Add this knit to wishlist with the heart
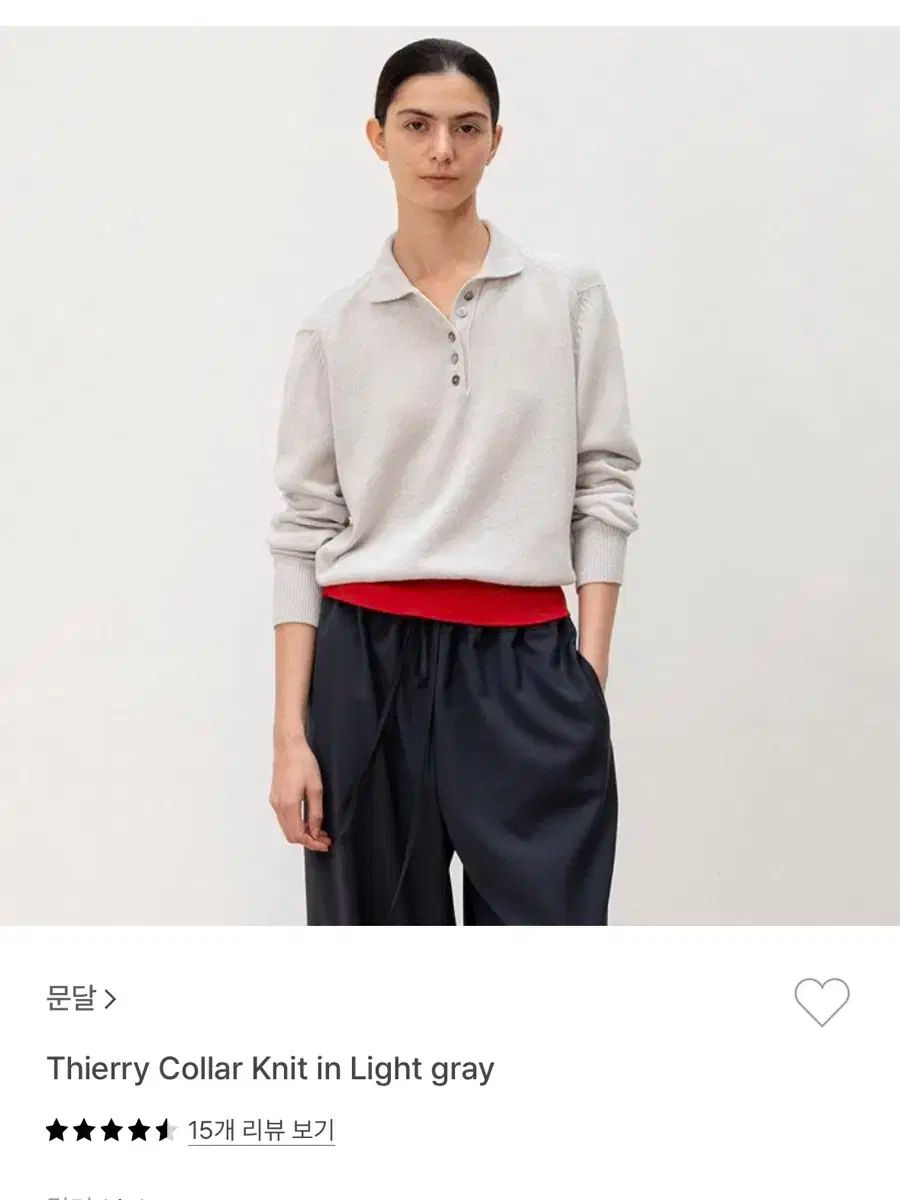The height and width of the screenshot is (1200, 900). [821, 1001]
